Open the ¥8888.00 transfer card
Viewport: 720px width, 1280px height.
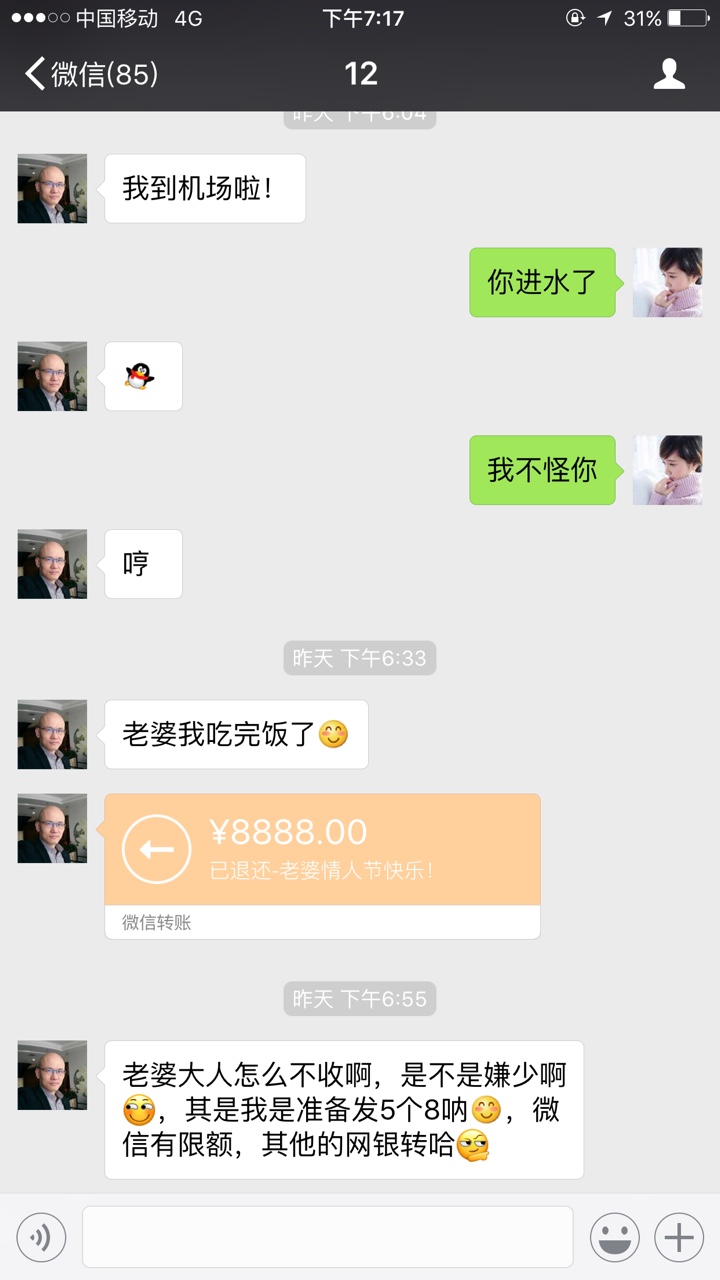[322, 866]
